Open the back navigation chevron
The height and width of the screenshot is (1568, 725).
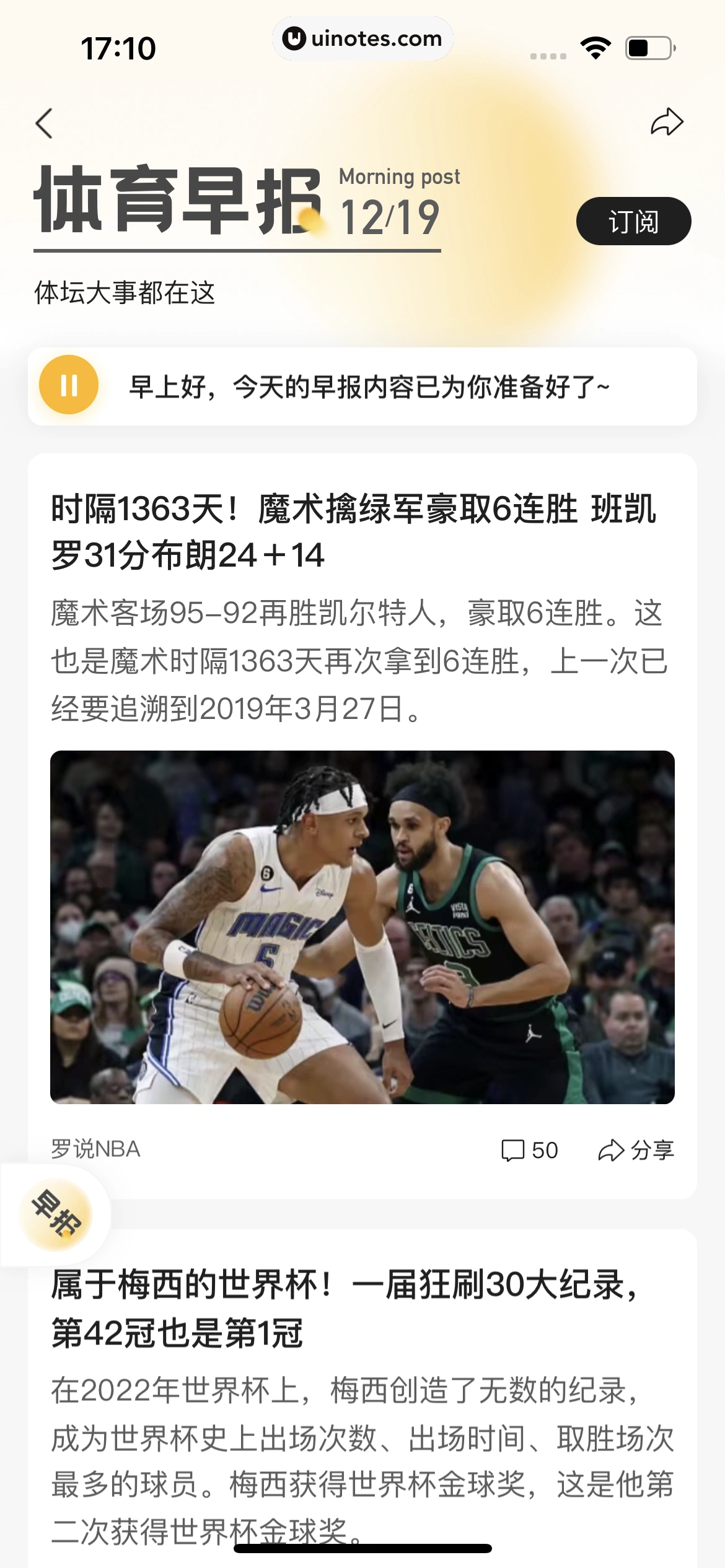tap(42, 123)
